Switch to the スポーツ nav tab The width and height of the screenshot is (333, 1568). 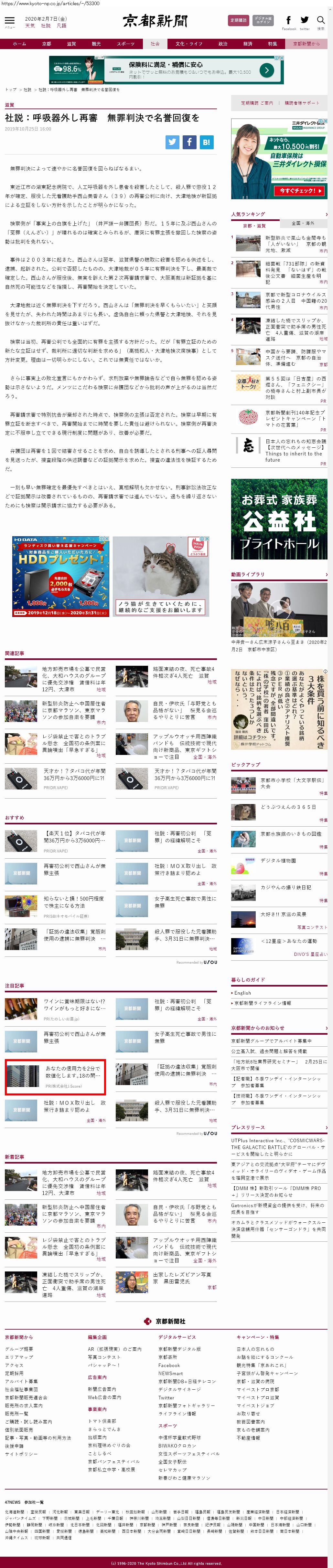125,44
